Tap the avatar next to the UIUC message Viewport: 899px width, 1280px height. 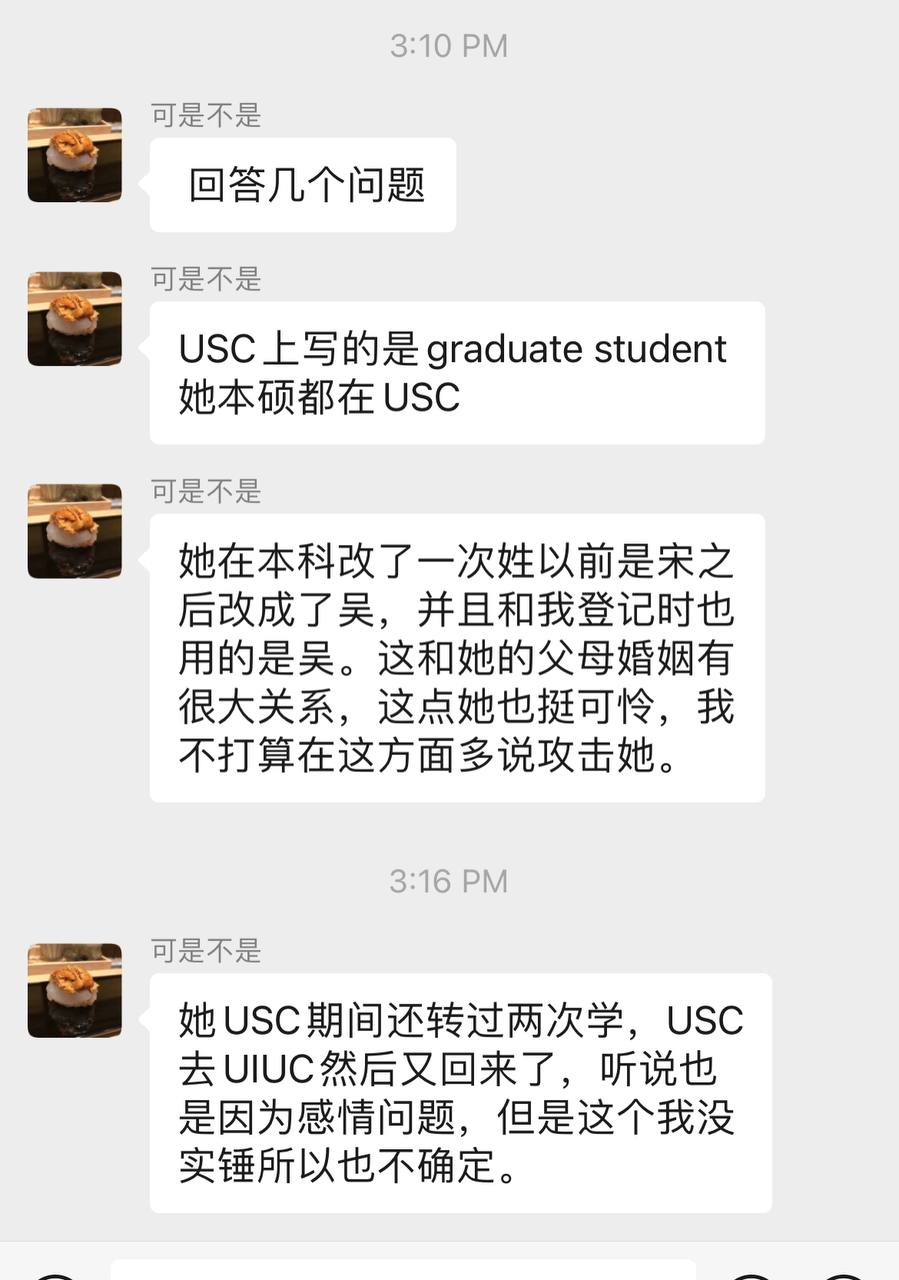pyautogui.click(x=74, y=990)
